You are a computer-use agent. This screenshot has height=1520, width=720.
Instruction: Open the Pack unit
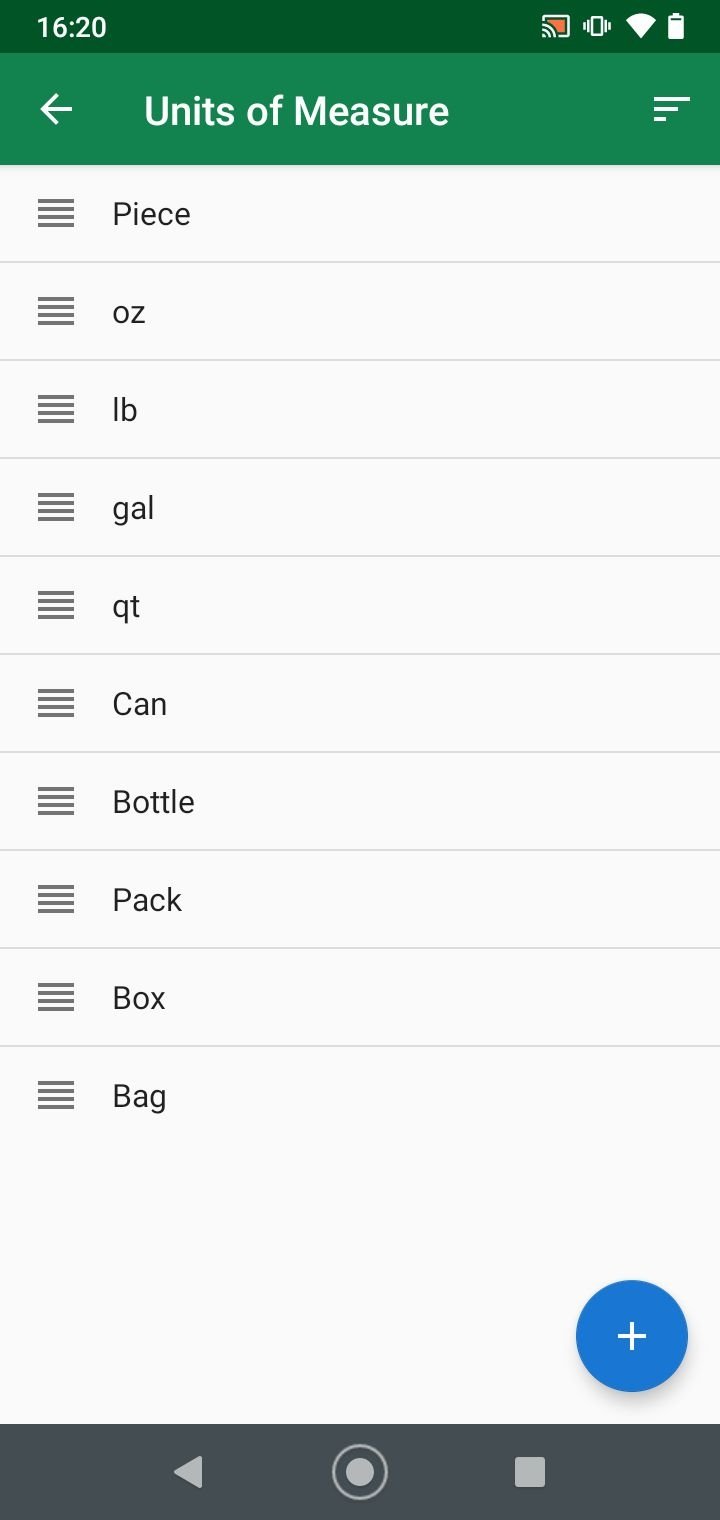click(360, 900)
